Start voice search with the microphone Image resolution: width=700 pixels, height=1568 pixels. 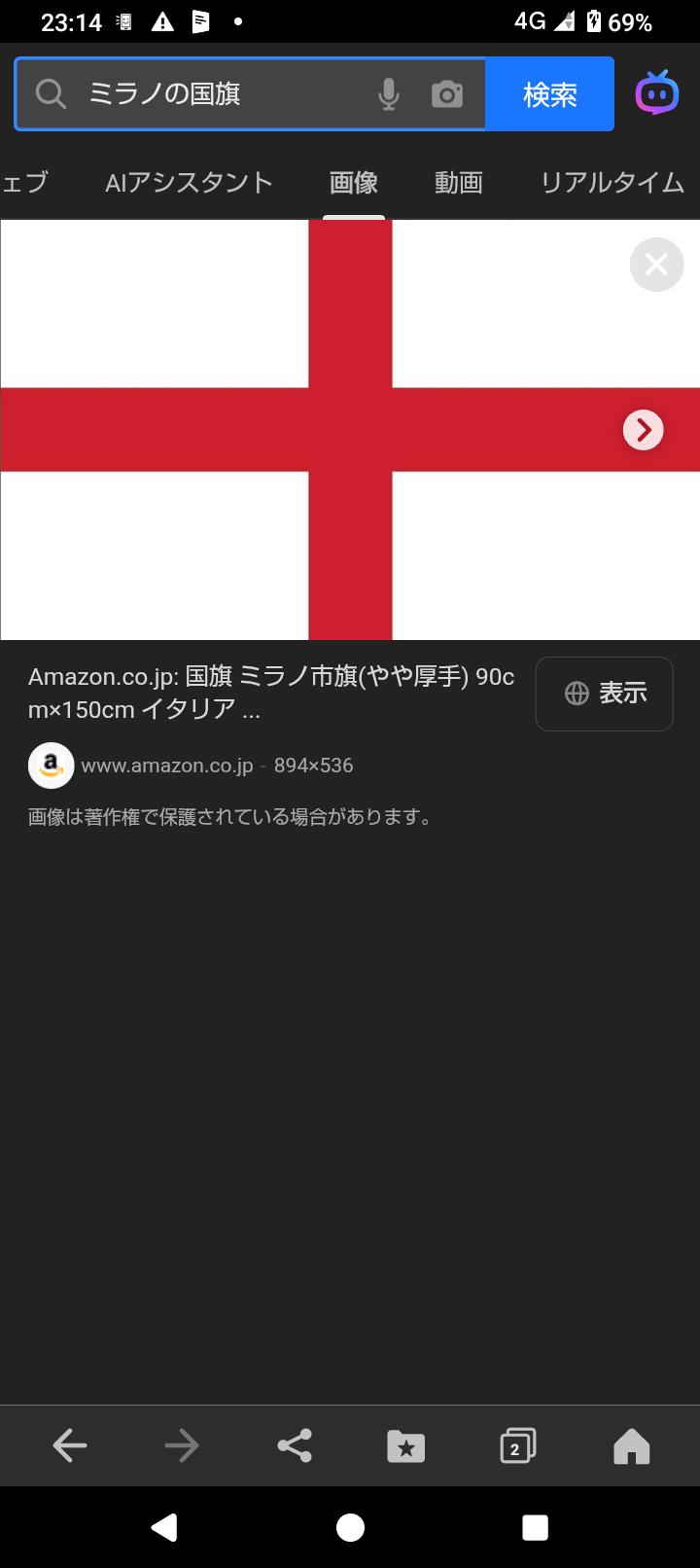click(389, 94)
